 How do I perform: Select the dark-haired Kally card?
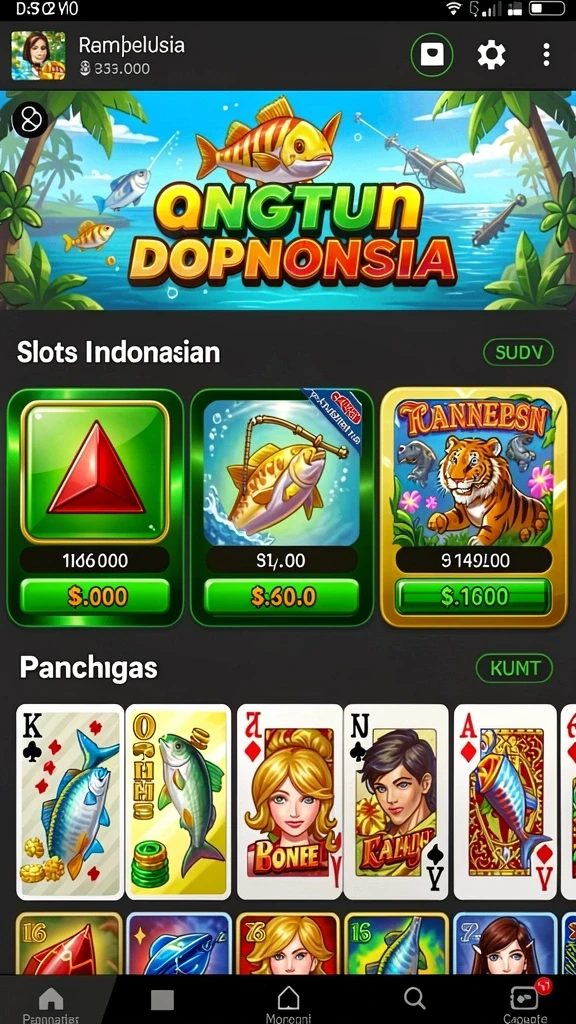pyautogui.click(x=396, y=801)
